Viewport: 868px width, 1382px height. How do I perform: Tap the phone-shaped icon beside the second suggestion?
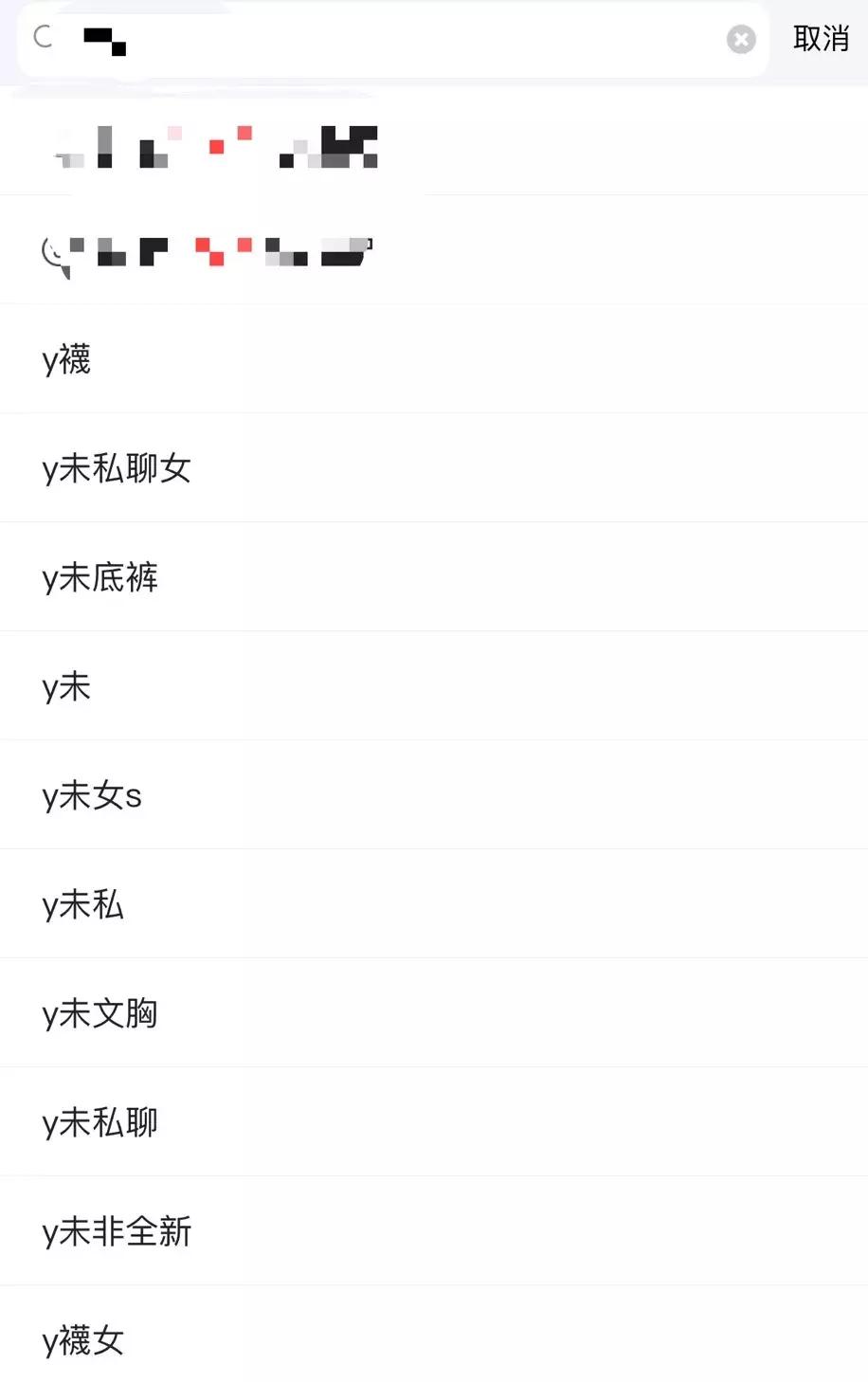(x=55, y=254)
